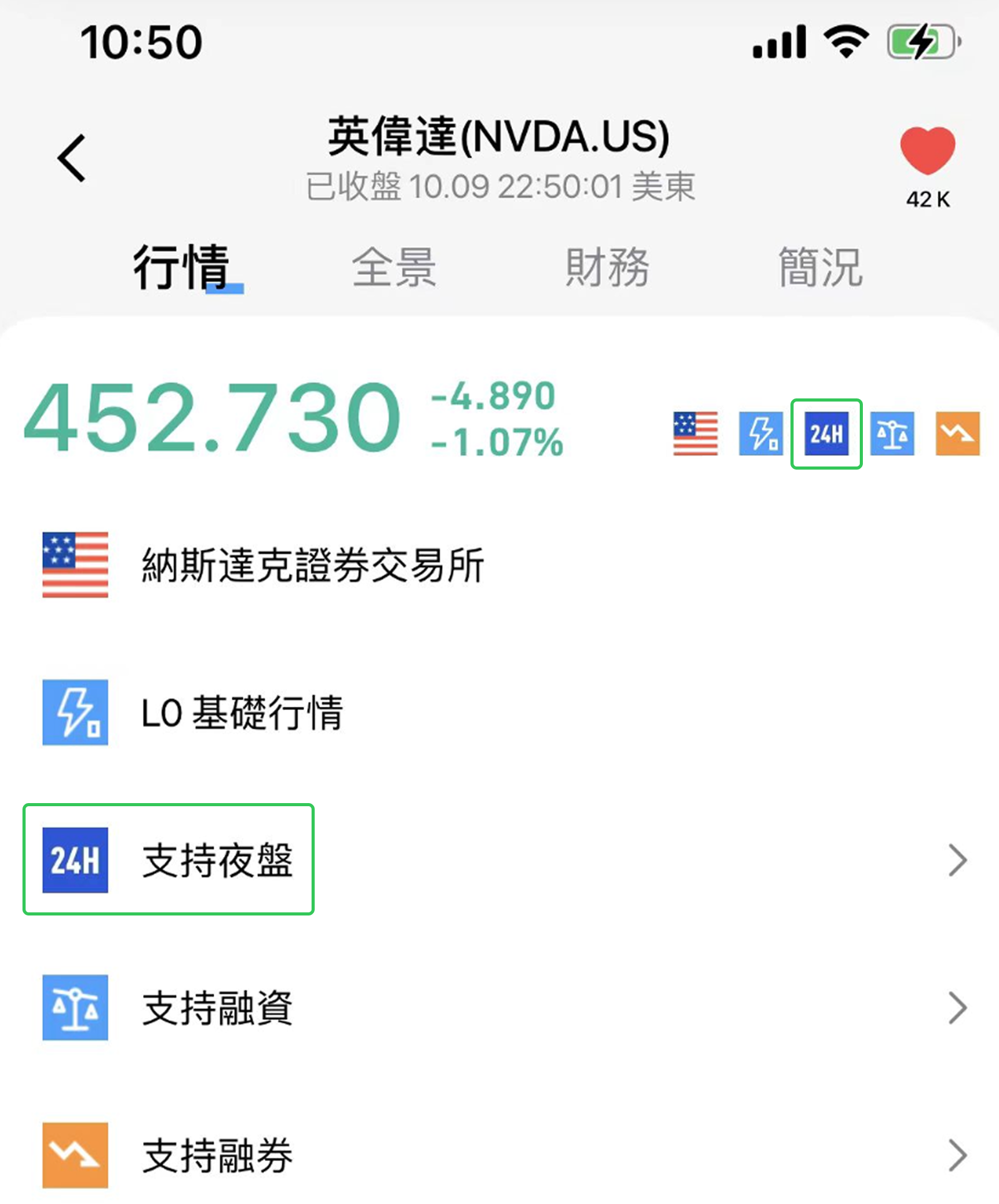Go back using the top-left arrow

72,159
